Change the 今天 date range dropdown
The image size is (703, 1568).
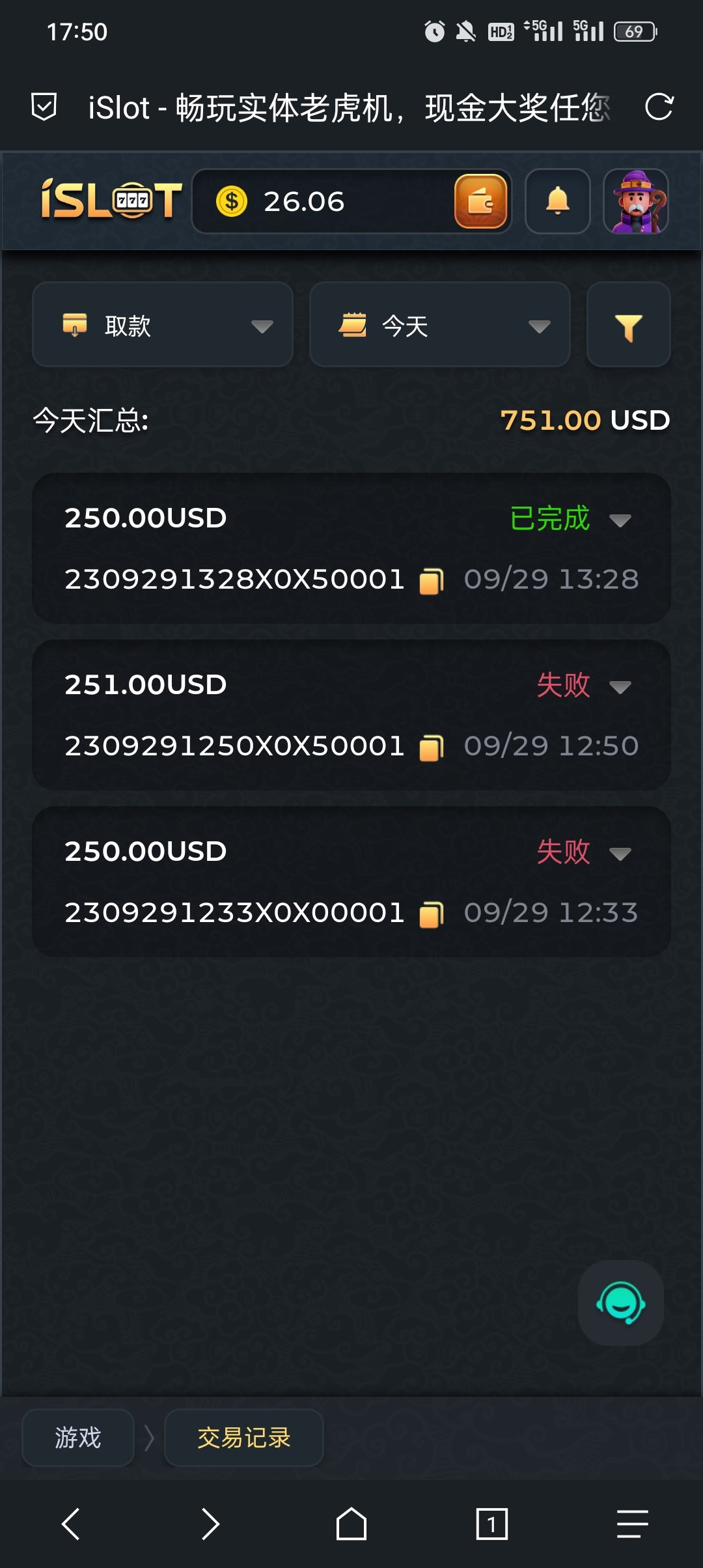coord(440,325)
